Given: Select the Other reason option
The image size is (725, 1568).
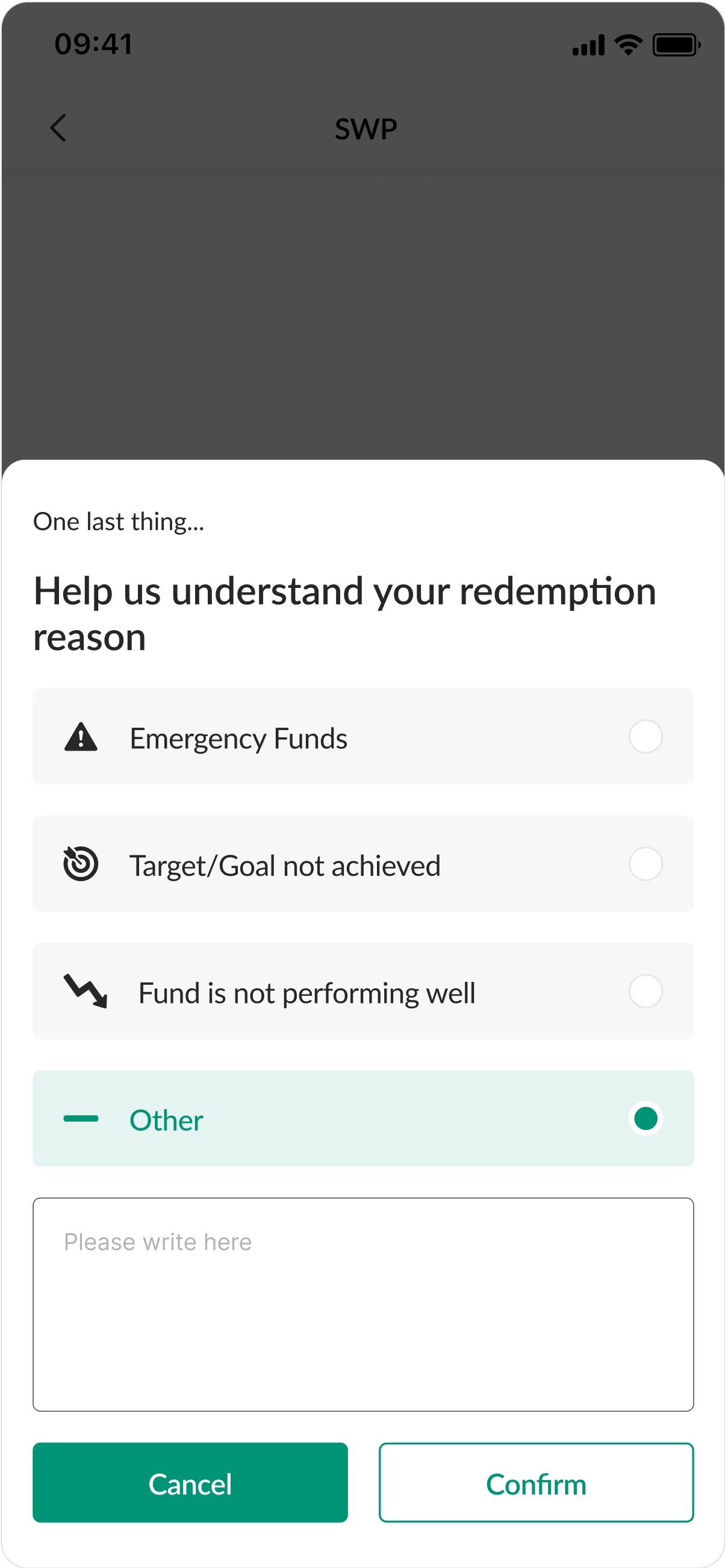Looking at the screenshot, I should (646, 1118).
